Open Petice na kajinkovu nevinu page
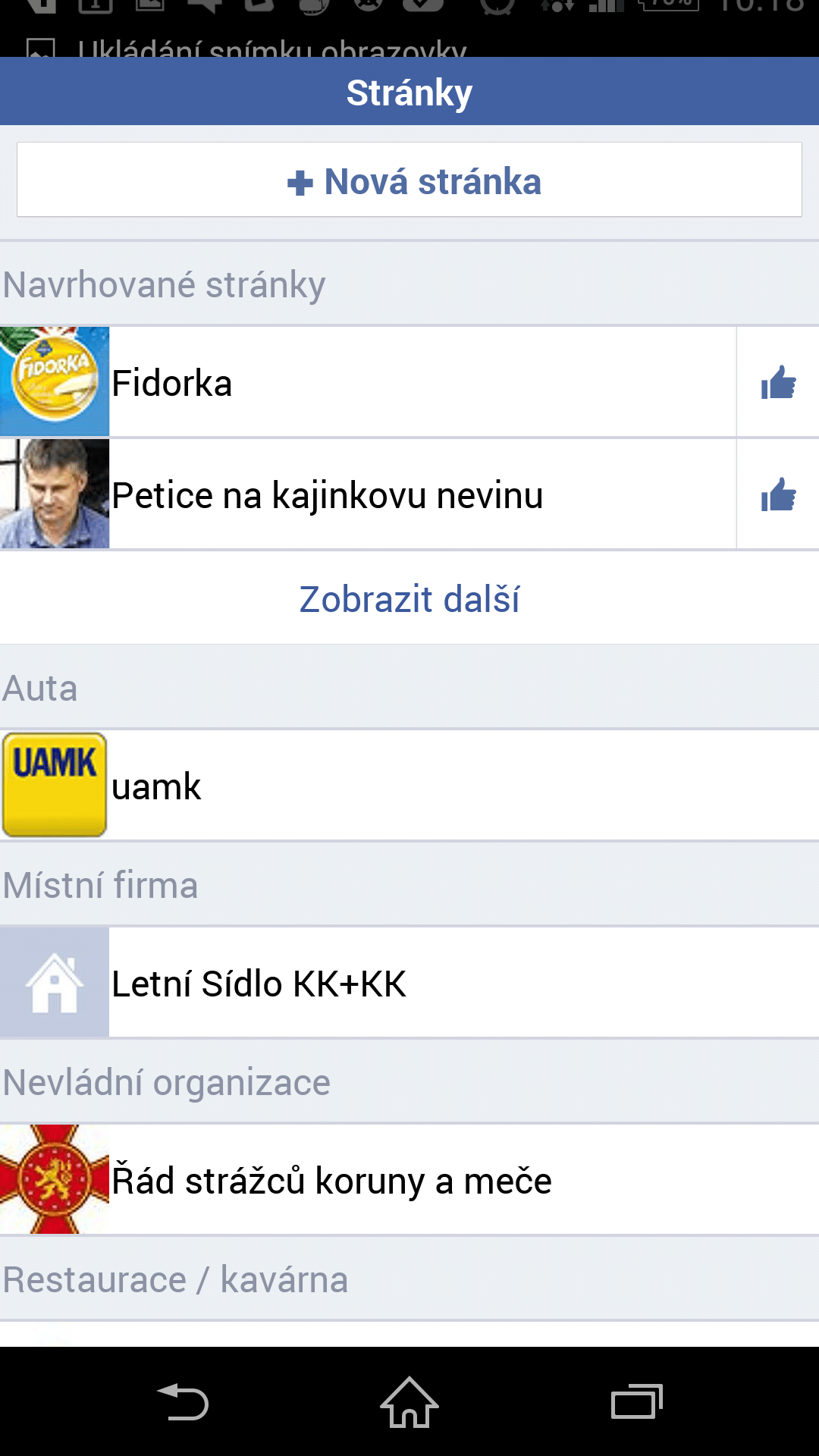The image size is (819, 1456). pos(368,494)
